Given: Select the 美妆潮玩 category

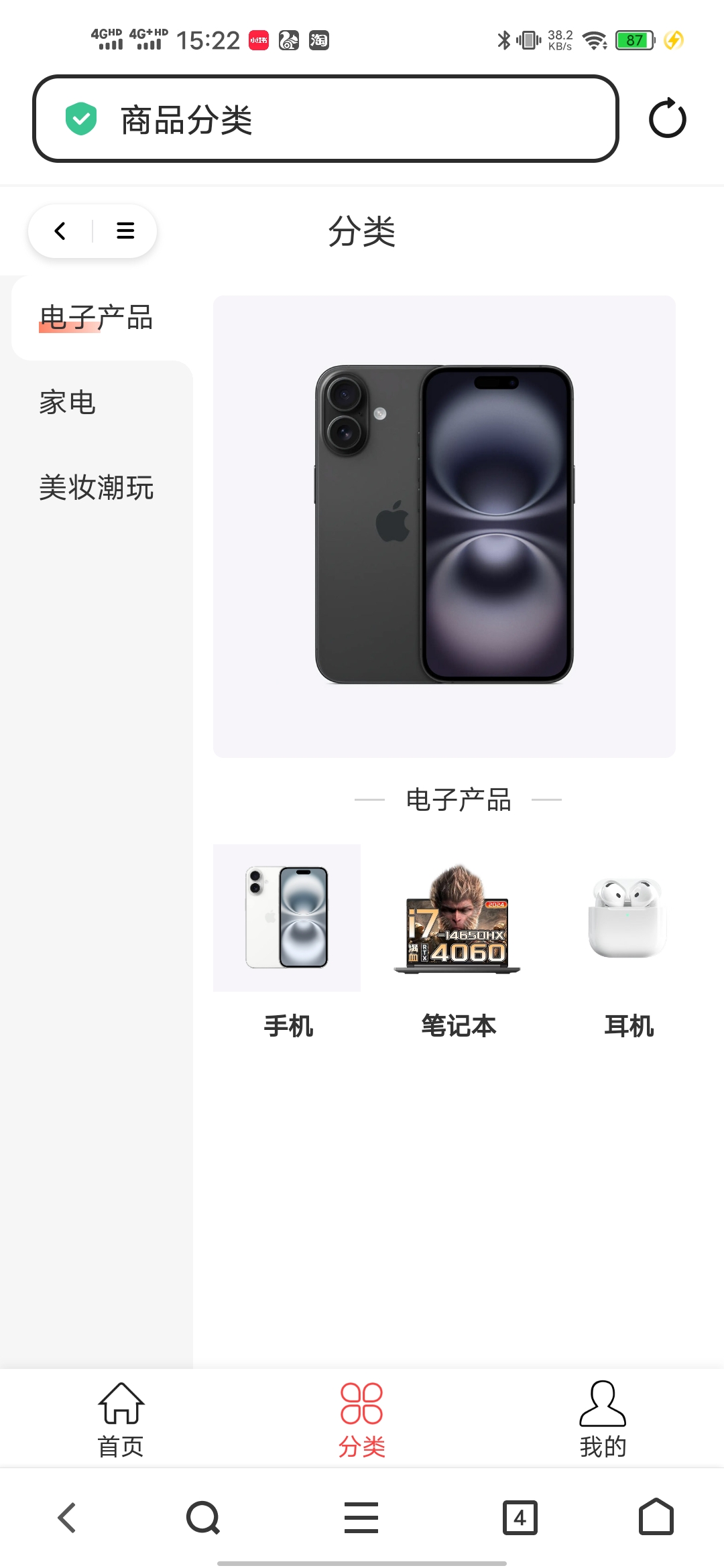Looking at the screenshot, I should (x=97, y=487).
